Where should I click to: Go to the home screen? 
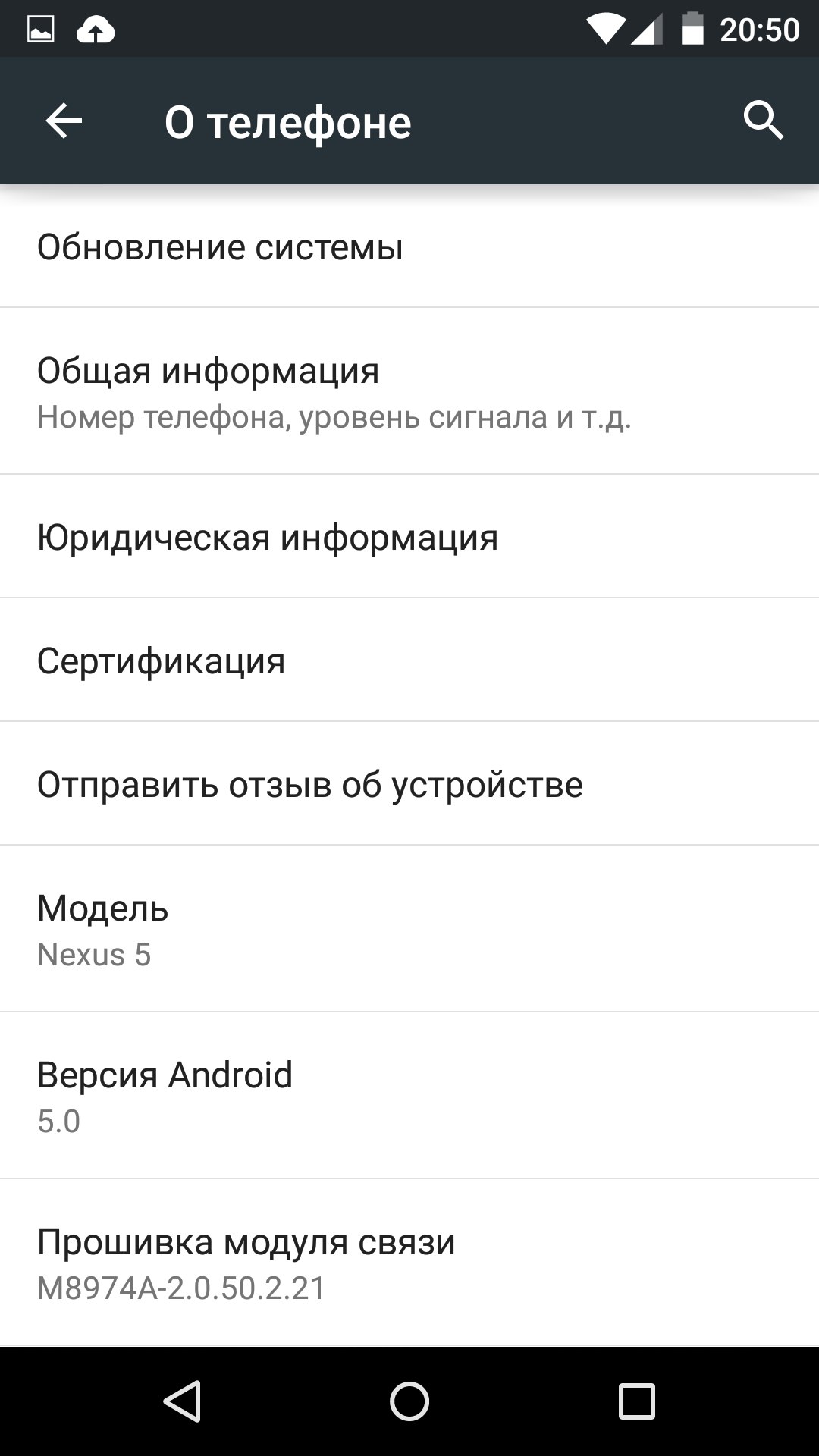coord(409,1401)
